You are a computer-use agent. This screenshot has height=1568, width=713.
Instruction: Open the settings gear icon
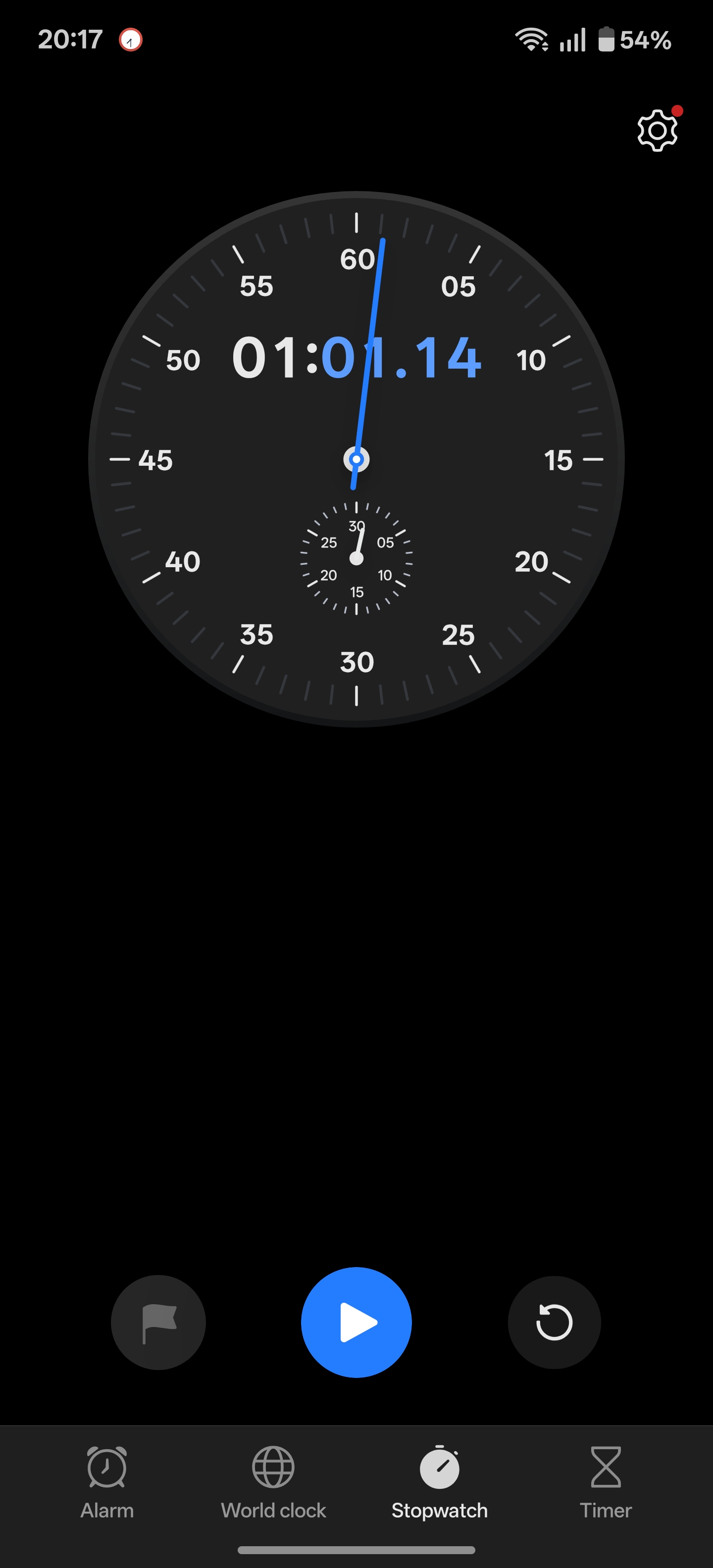pyautogui.click(x=657, y=130)
